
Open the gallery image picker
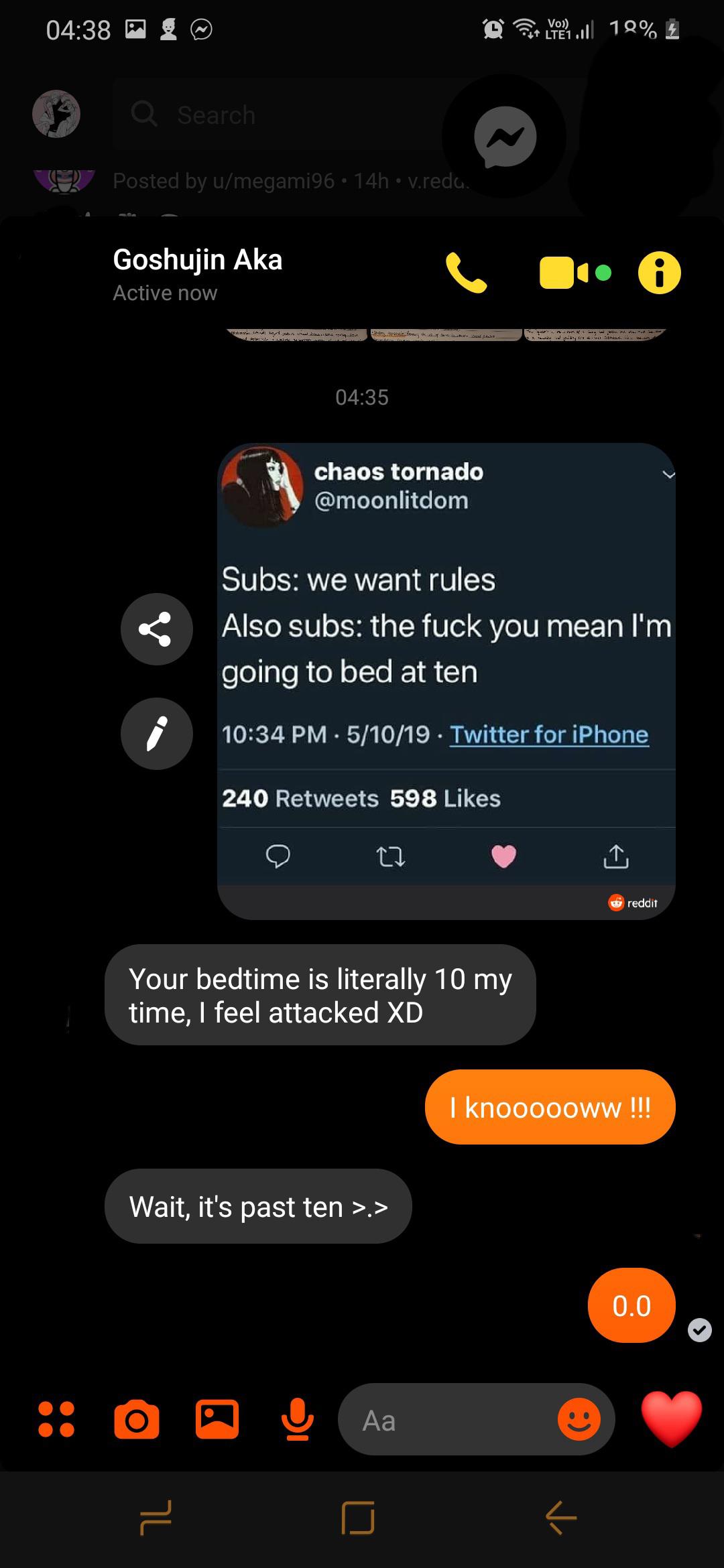[217, 1419]
